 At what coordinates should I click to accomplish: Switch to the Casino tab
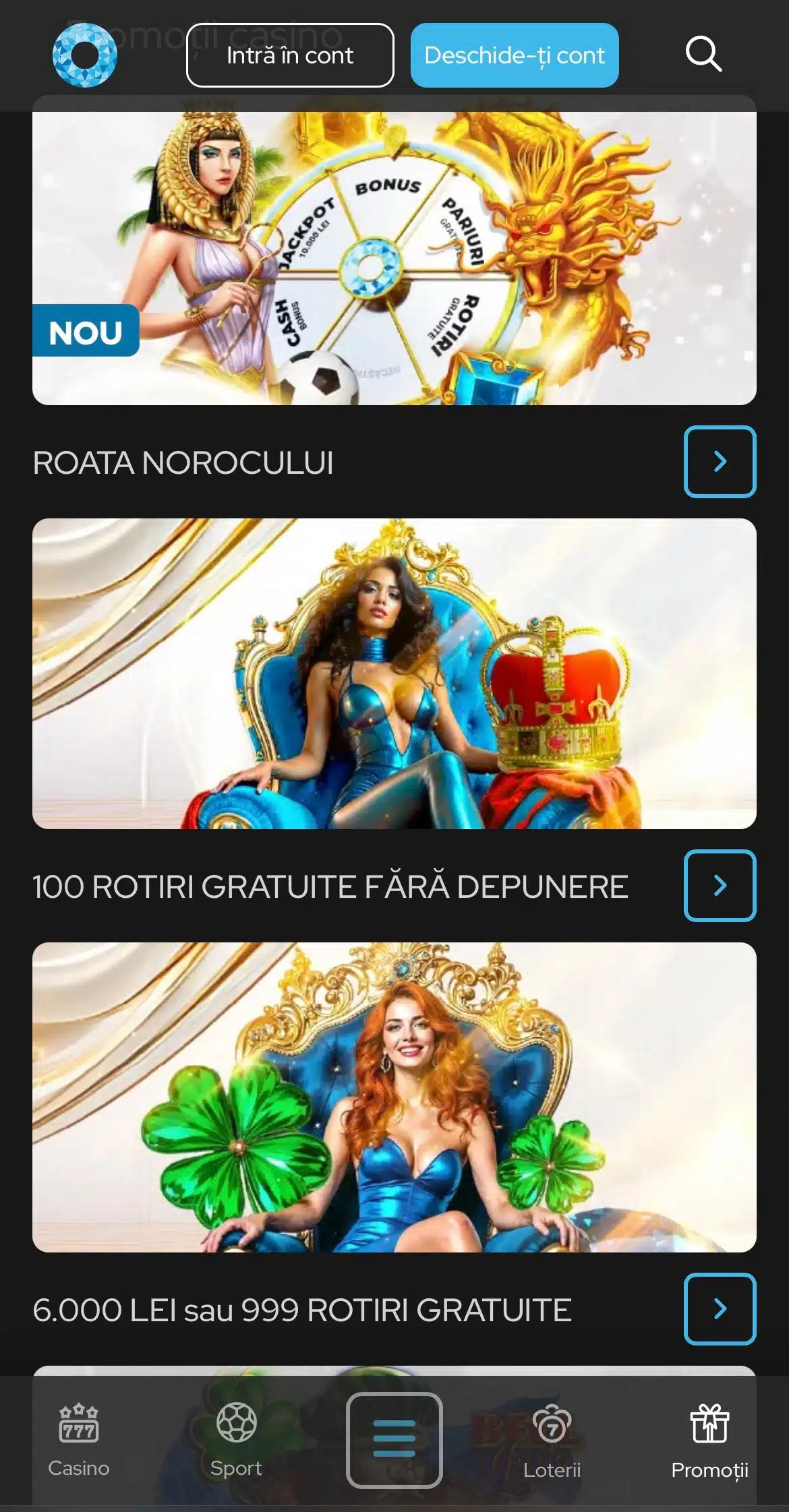79,1440
